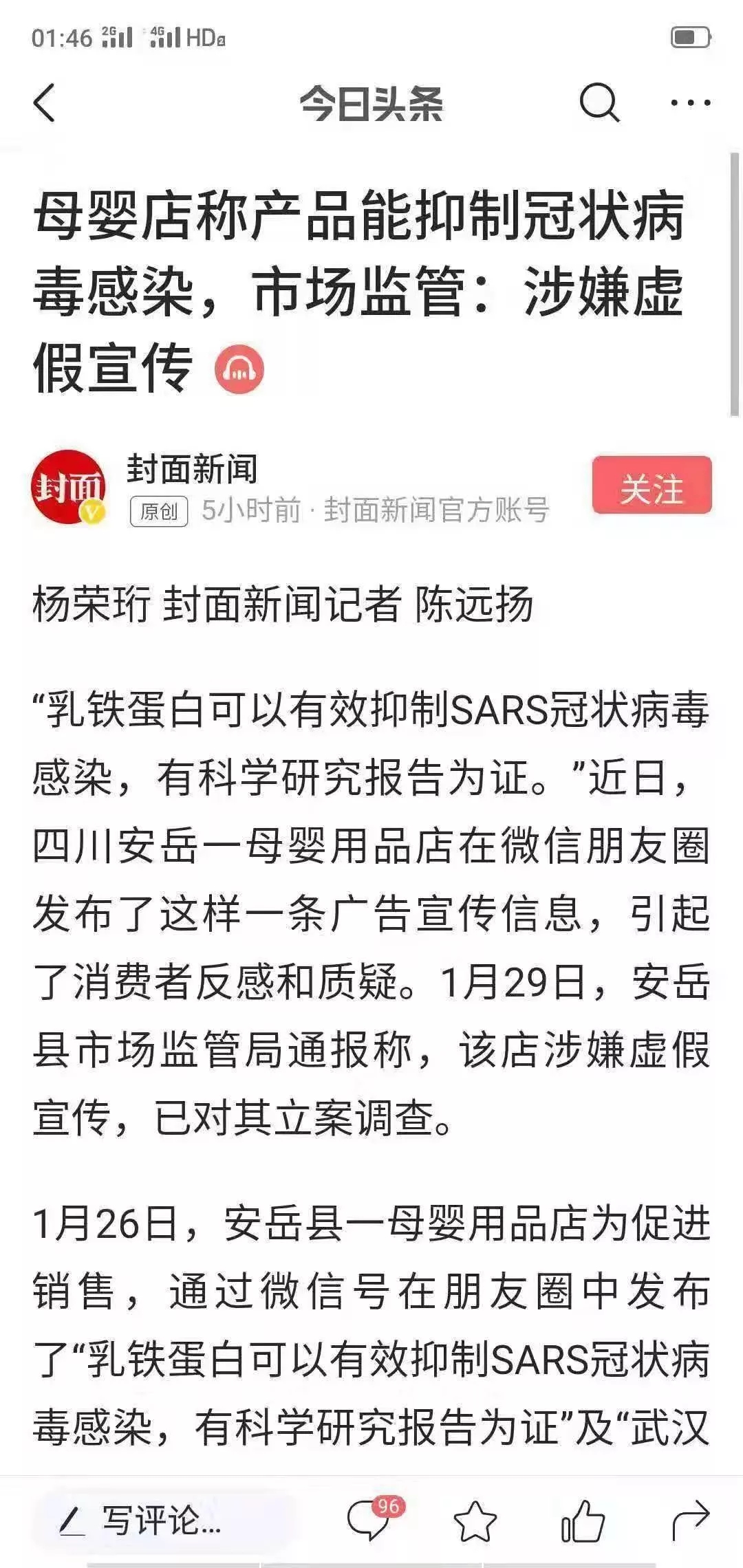This screenshot has width=743, height=1568.
Task: Like the article with the thumbs-up icon
Action: tap(583, 1521)
